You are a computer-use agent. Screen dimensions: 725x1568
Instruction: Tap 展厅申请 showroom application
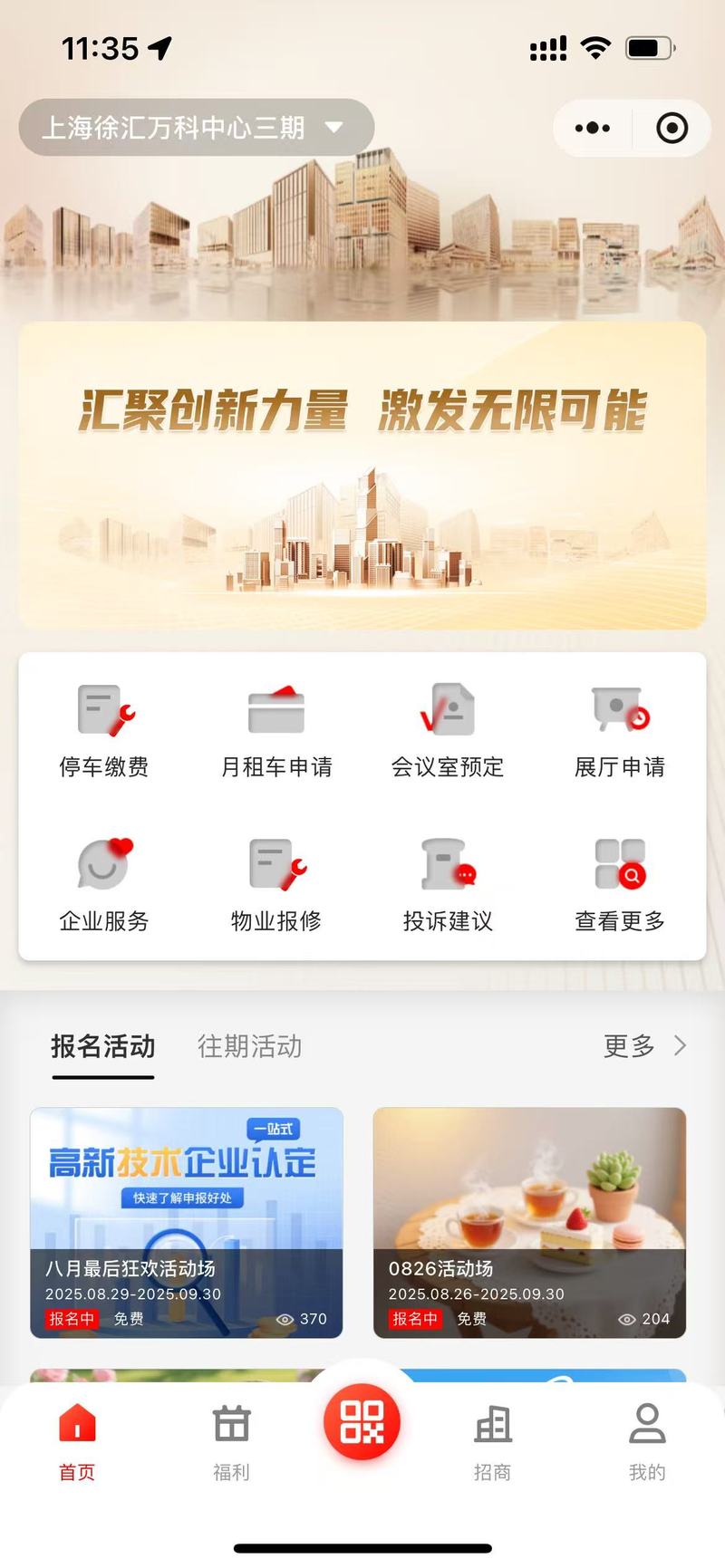click(620, 731)
